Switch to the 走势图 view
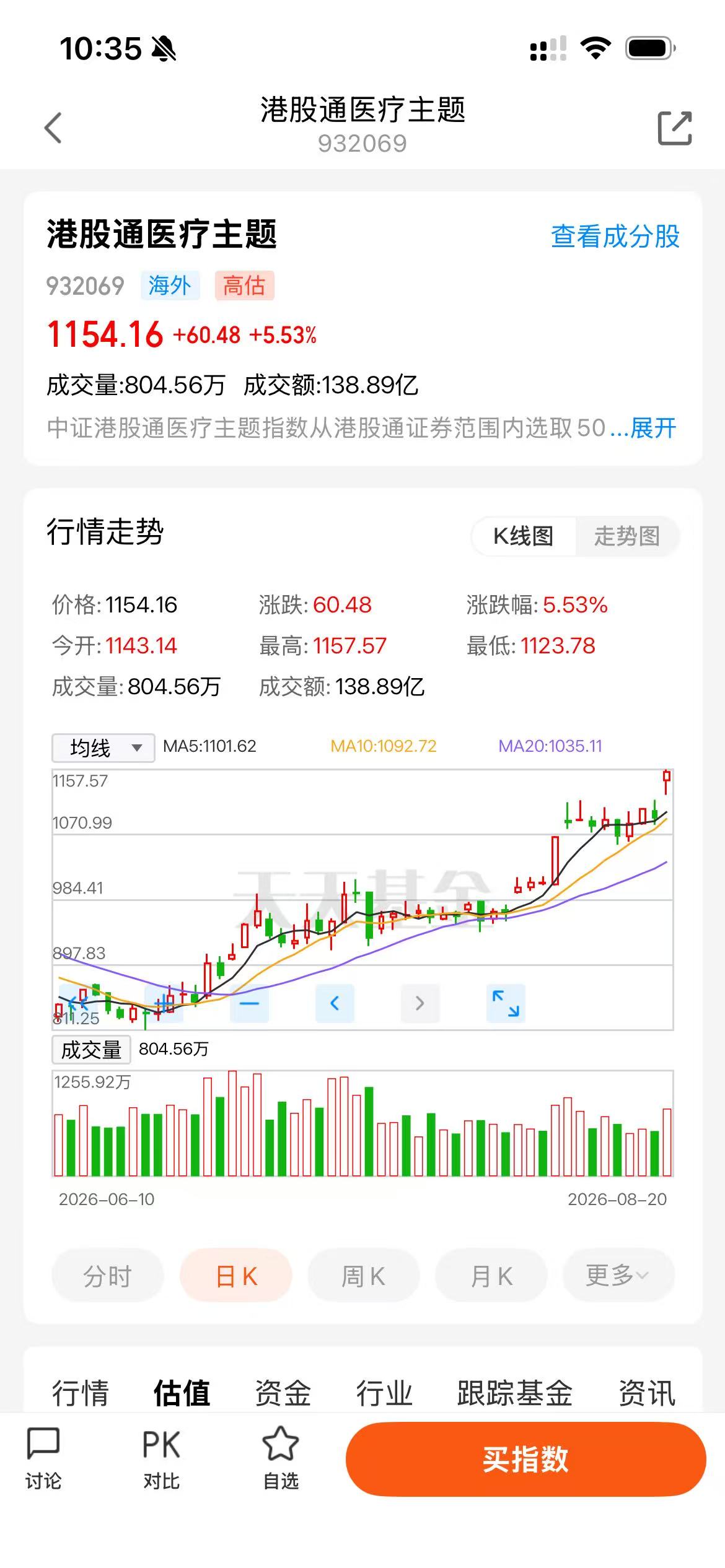 (x=626, y=536)
